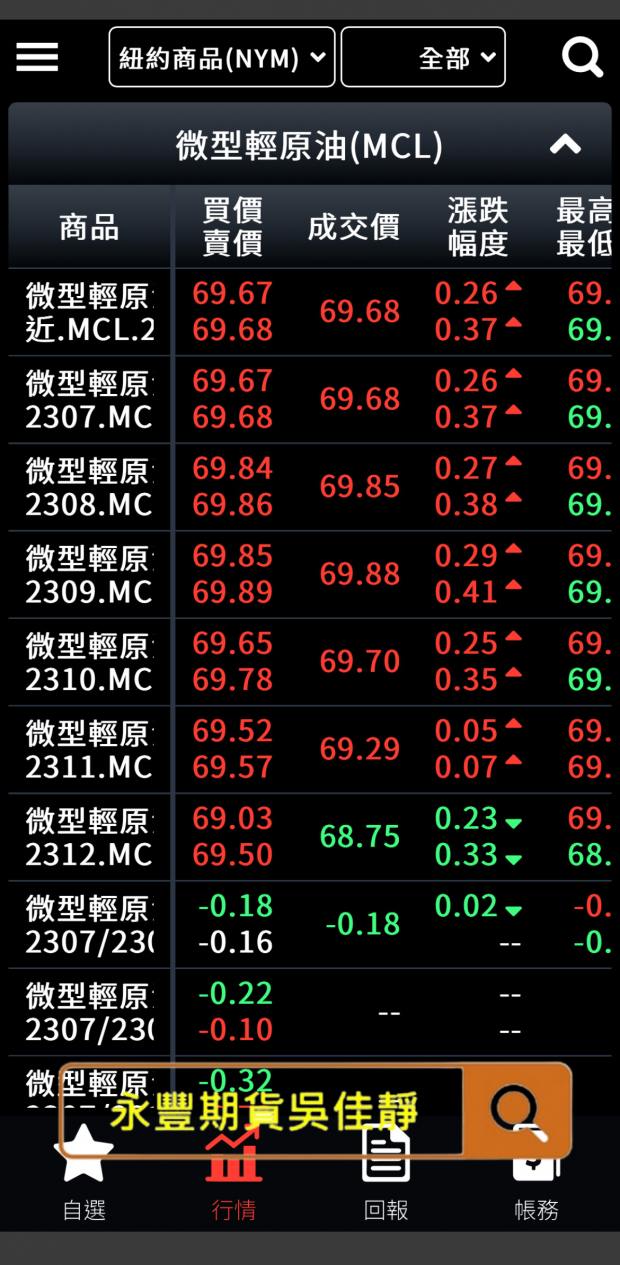
Task: Open the 帳務 tab
Action: pos(537,1175)
